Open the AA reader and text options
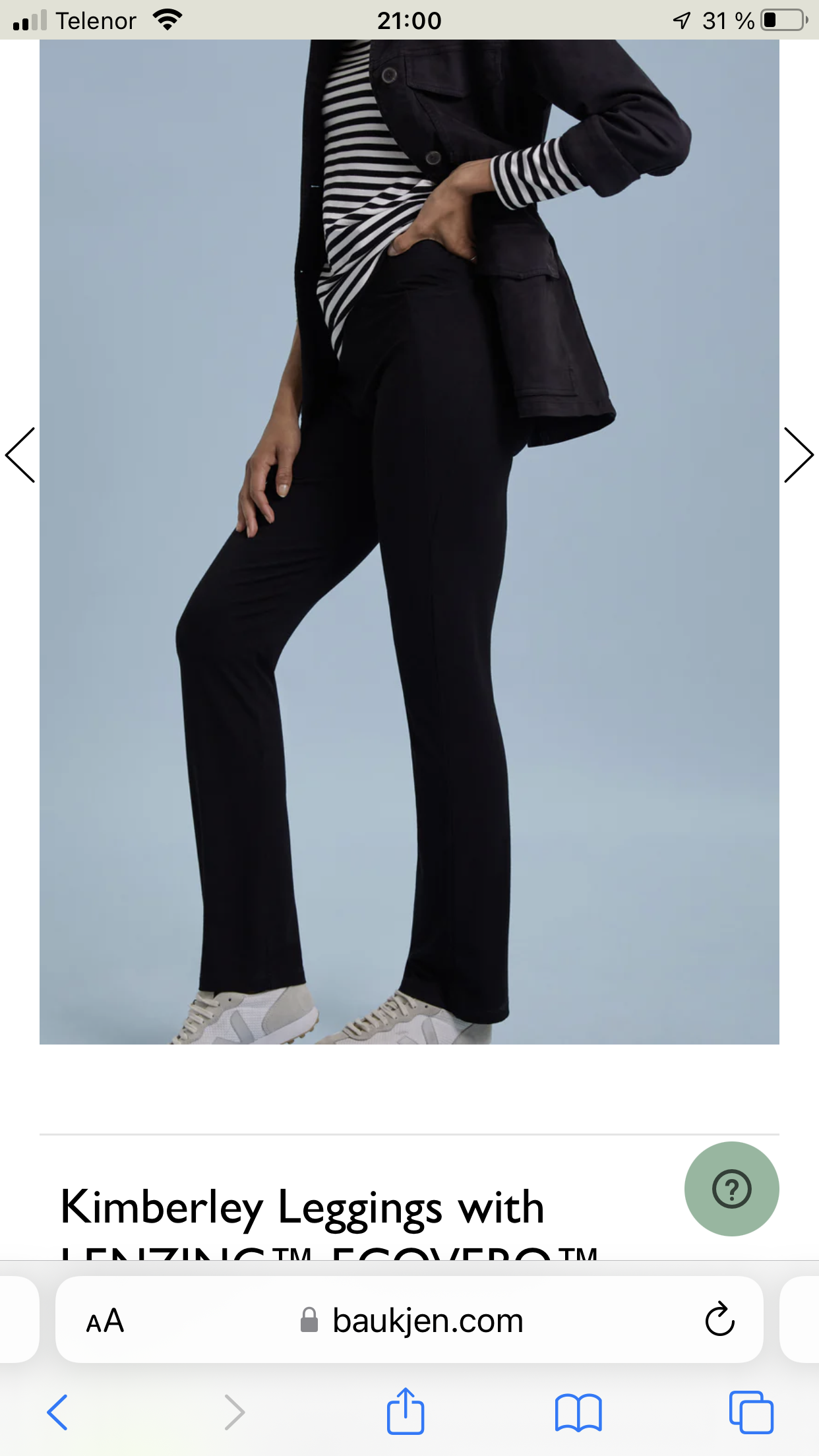This screenshot has width=819, height=1456. click(105, 1321)
